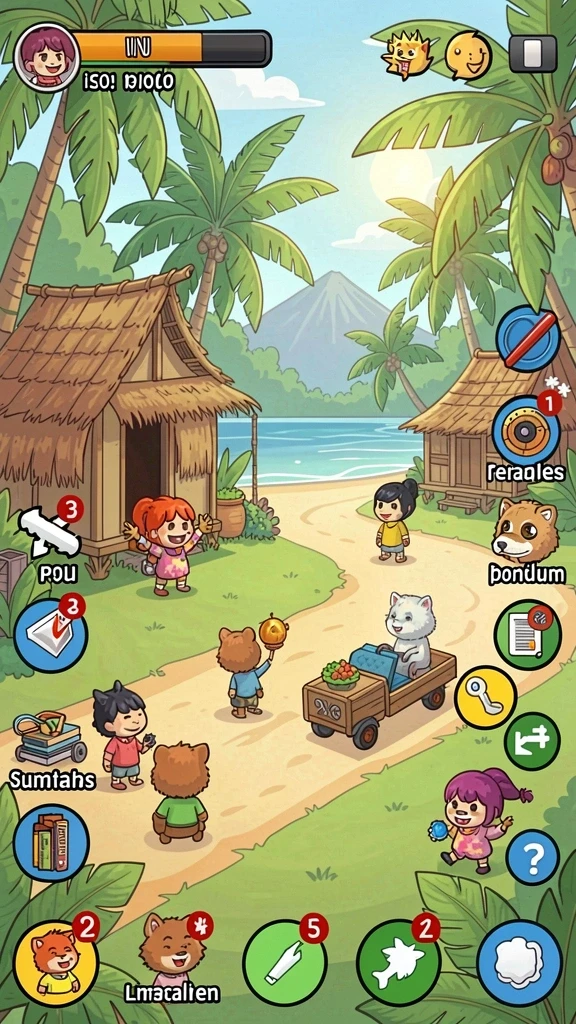The height and width of the screenshot is (1024, 576).
Task: Tap the spiky yellow creature icon
Action: coord(408,54)
